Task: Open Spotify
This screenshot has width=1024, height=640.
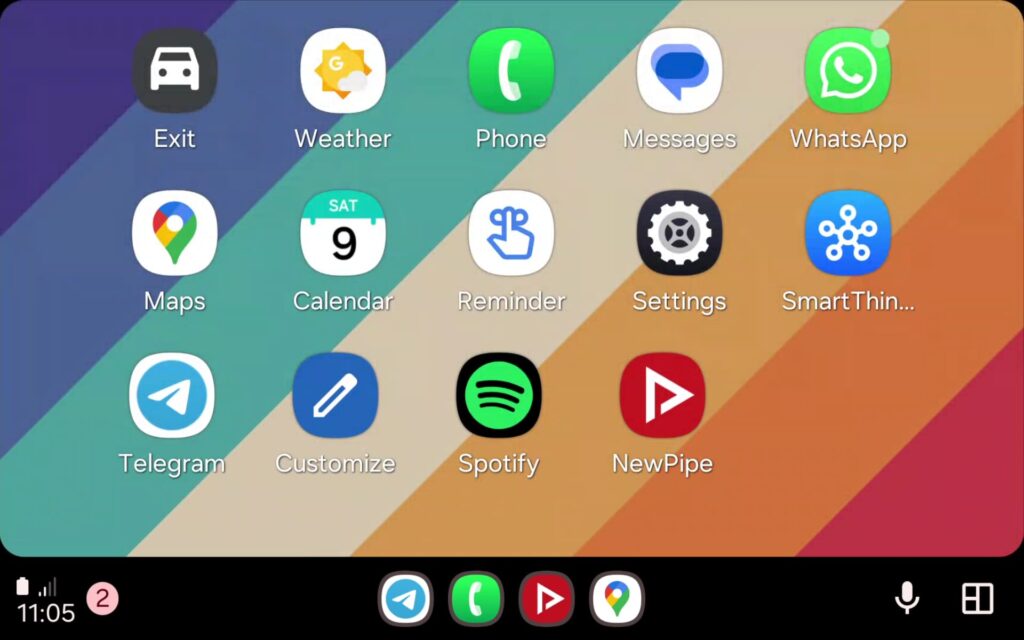Action: point(498,396)
